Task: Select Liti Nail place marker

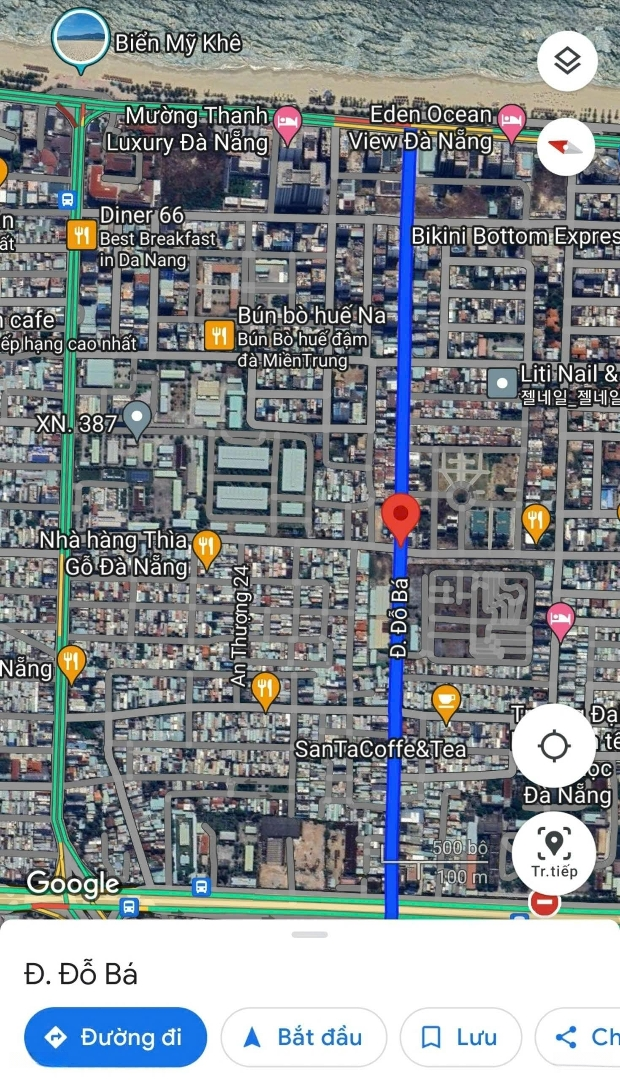Action: (502, 383)
